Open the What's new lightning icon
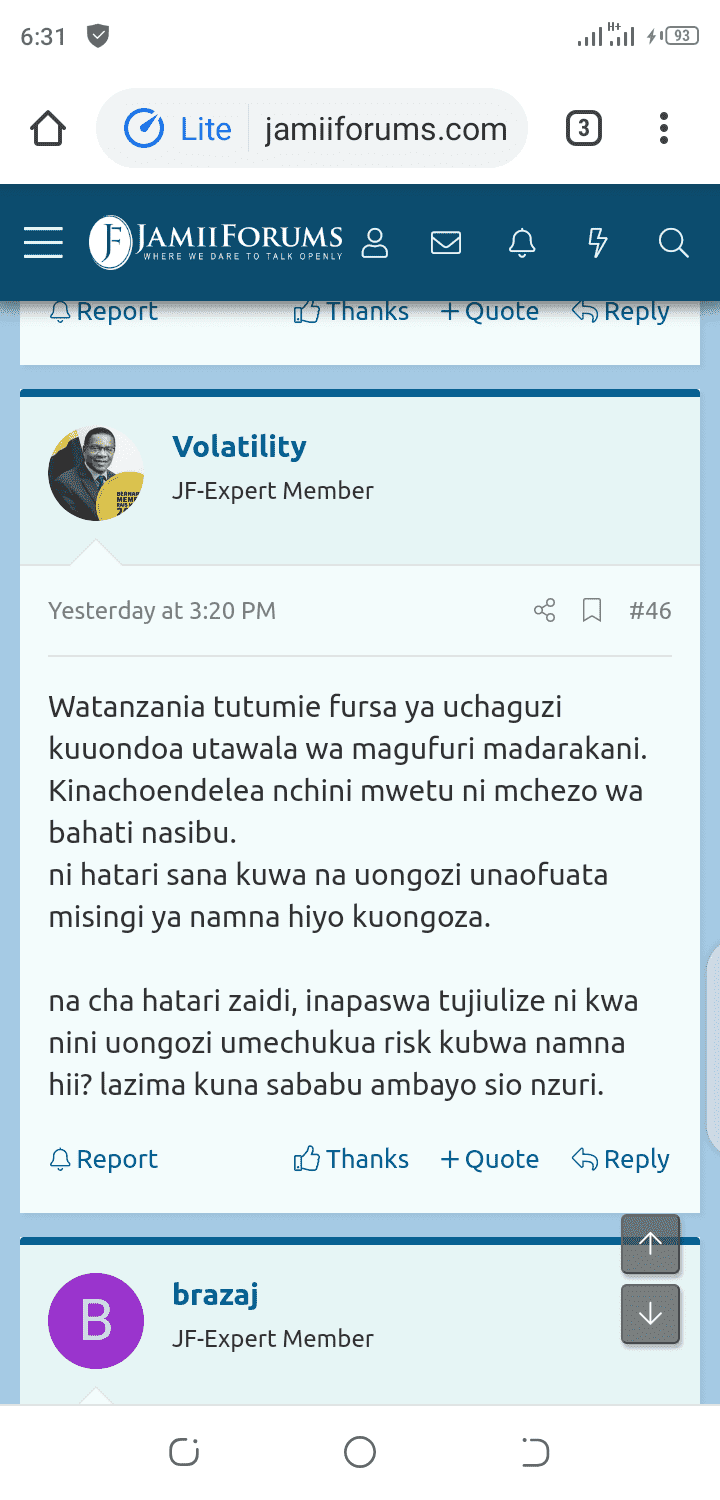720x1500 pixels. 598,243
